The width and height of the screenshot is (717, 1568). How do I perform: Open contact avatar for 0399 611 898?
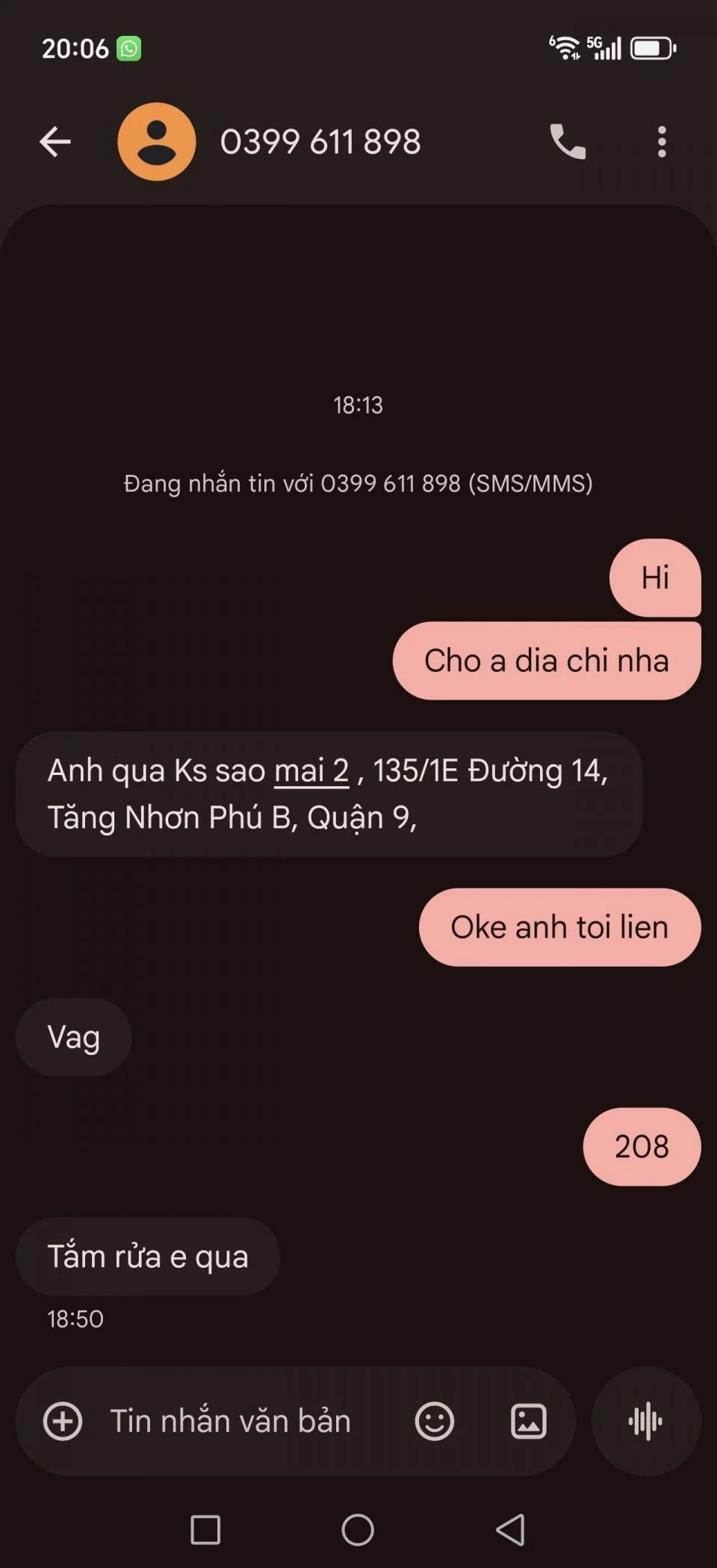157,142
